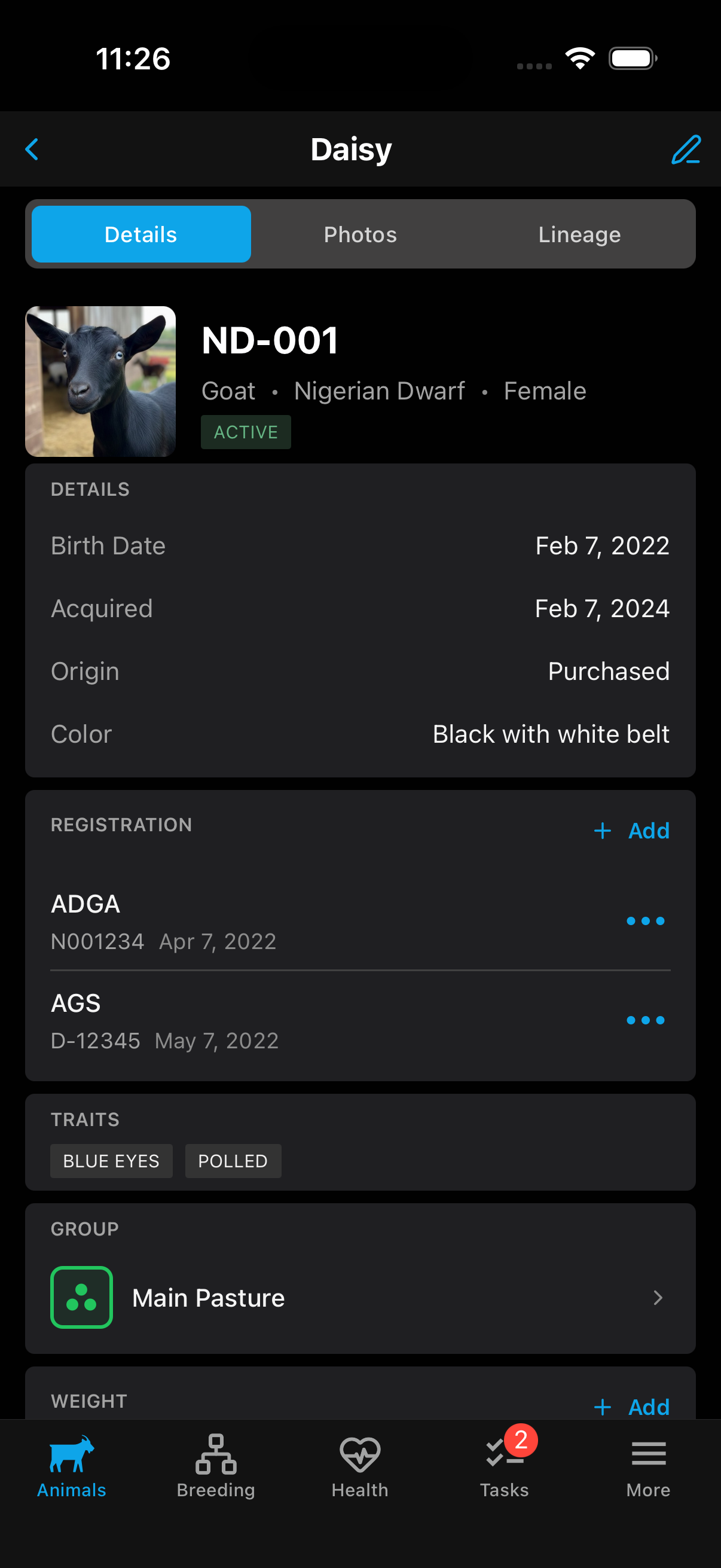721x1568 pixels.
Task: Open Daisy's profile photo thumbnail
Action: click(100, 380)
